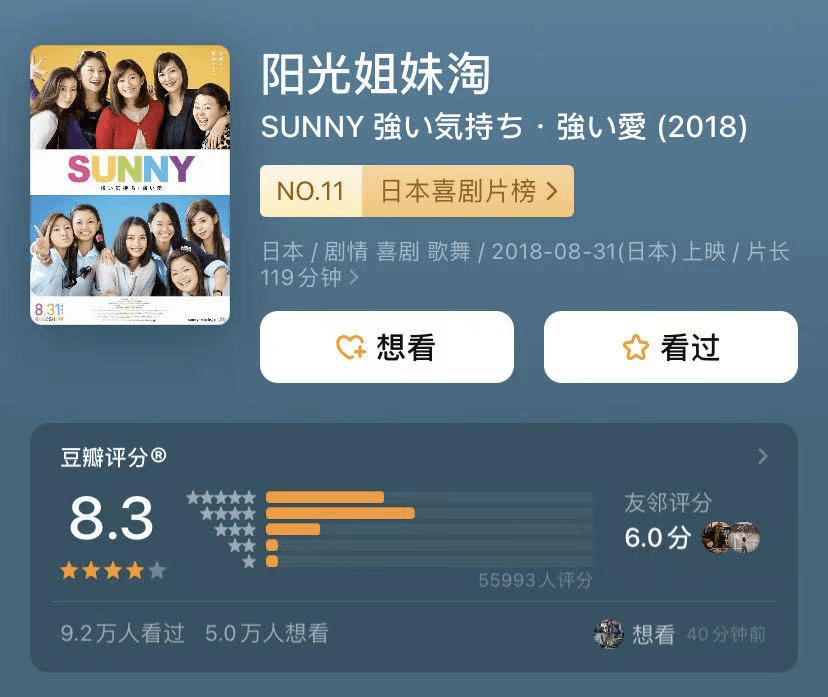Mark the movie as 看过
The height and width of the screenshot is (697, 828).
[670, 347]
